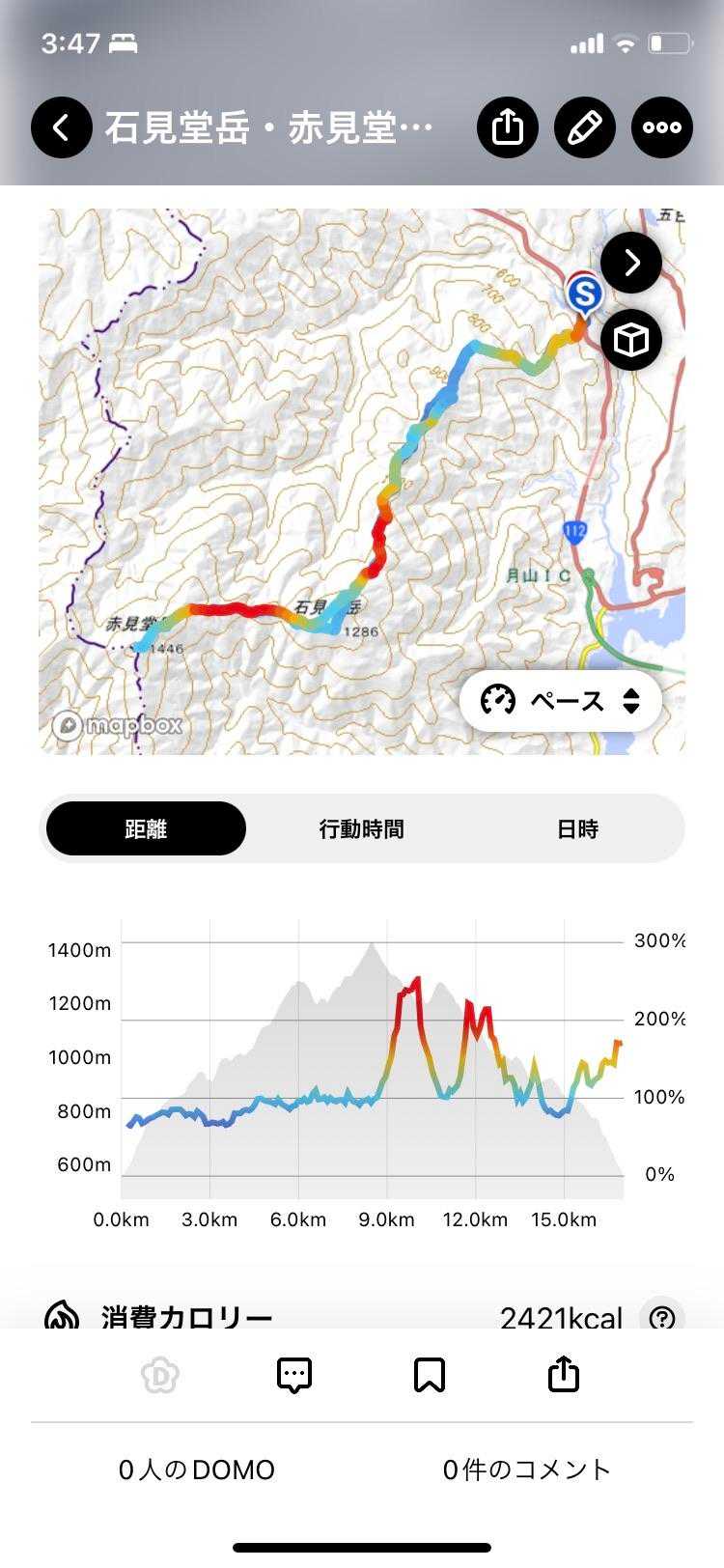Share this activity from the top bar

(x=507, y=127)
